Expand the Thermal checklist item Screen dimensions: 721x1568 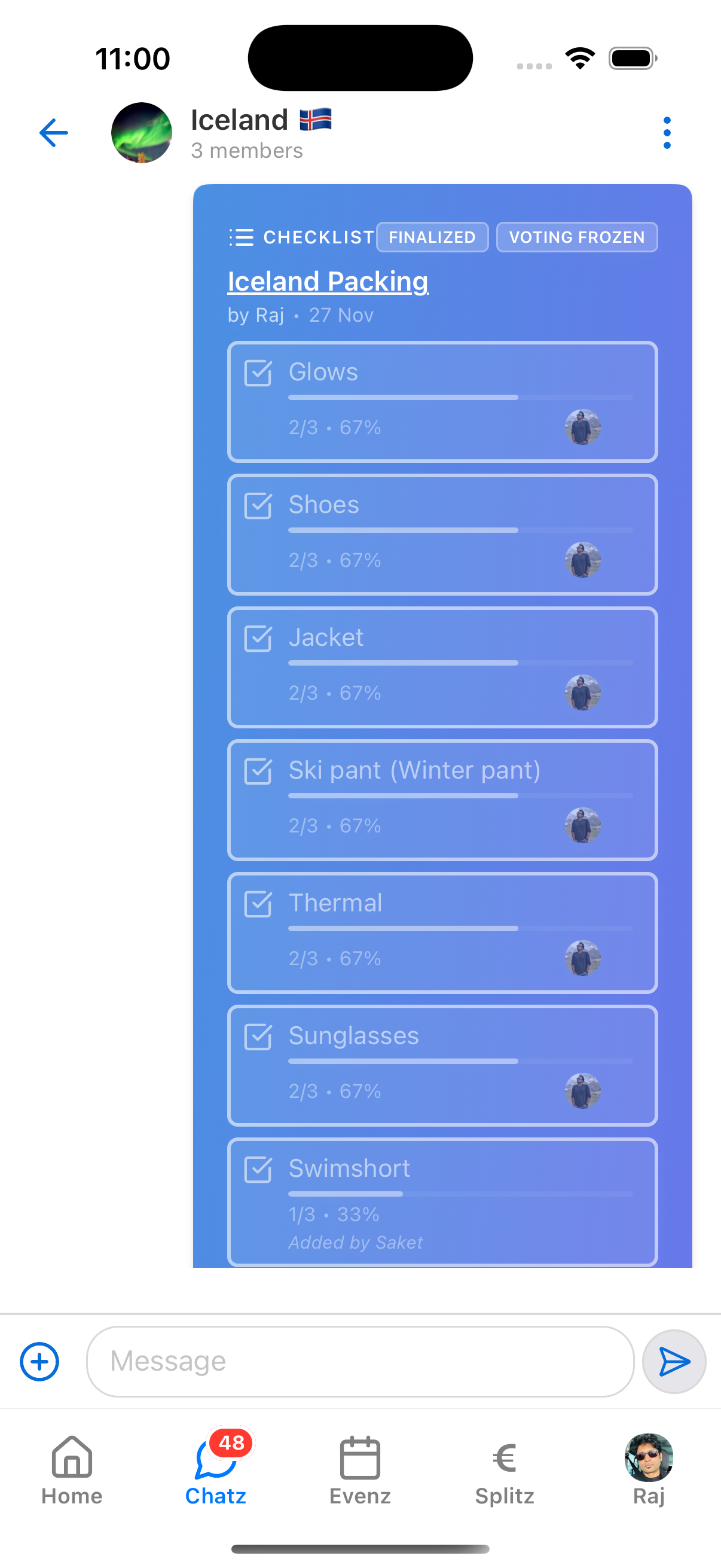[x=442, y=932]
